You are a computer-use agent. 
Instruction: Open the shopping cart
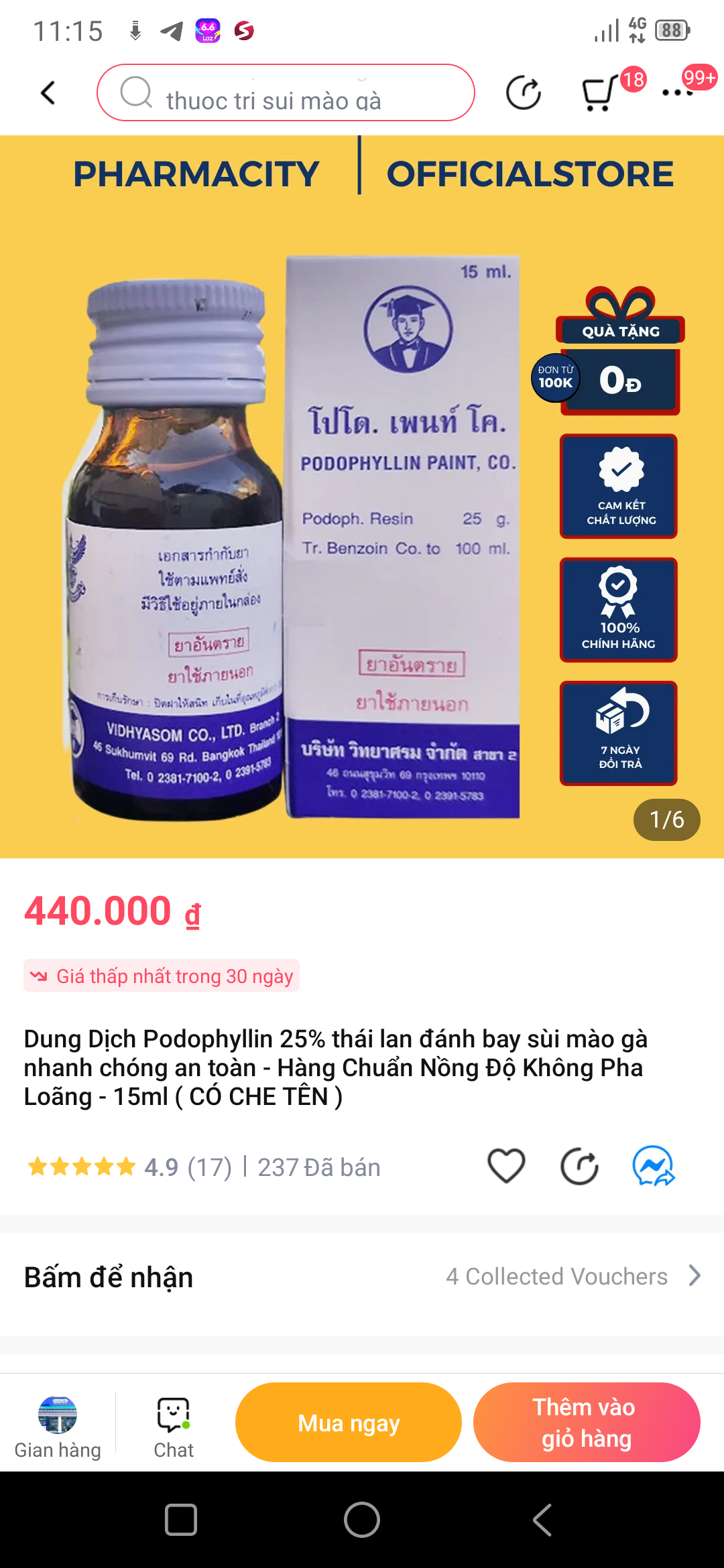599,92
